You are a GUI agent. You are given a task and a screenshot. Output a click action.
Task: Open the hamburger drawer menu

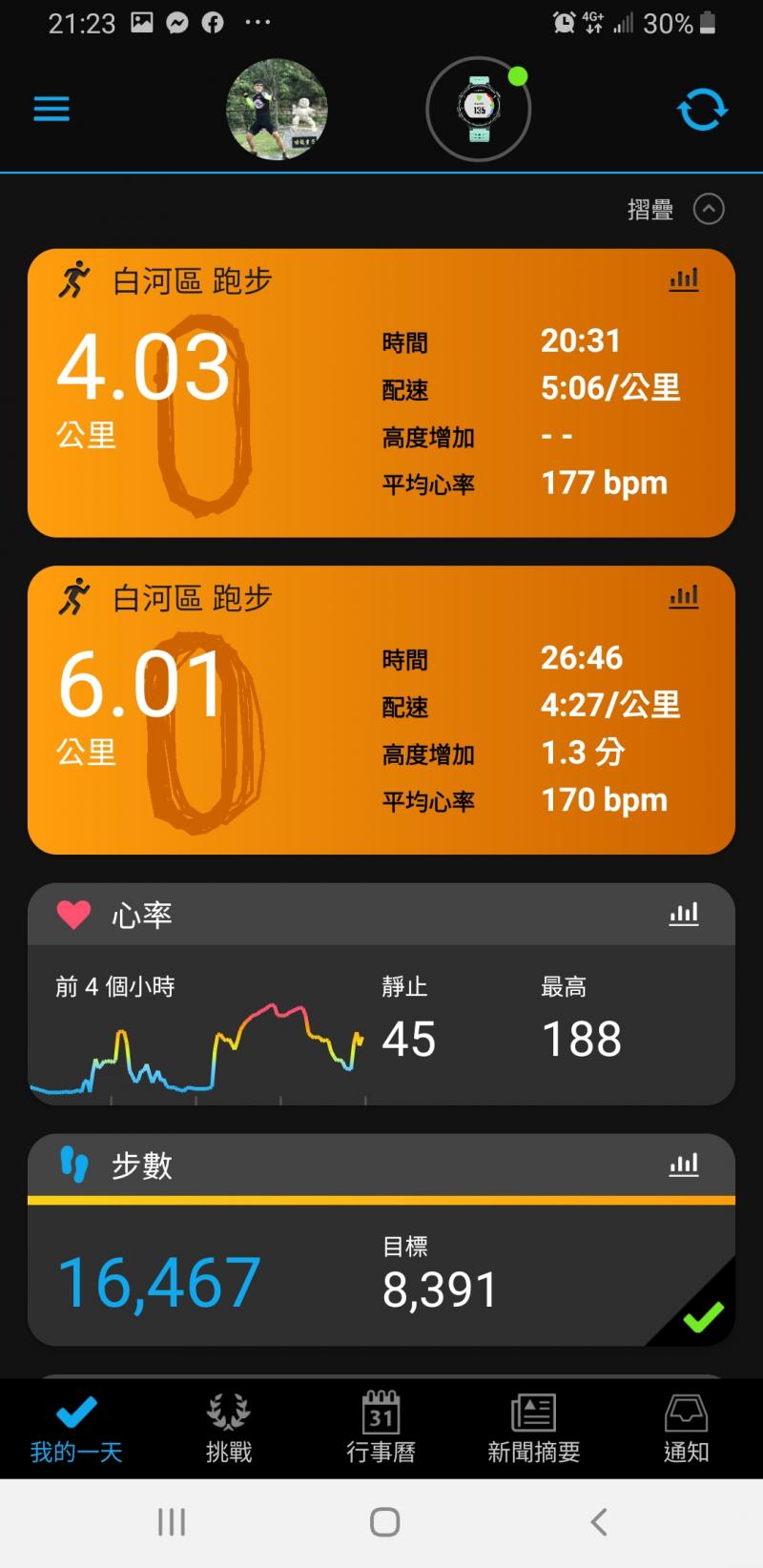(x=52, y=109)
